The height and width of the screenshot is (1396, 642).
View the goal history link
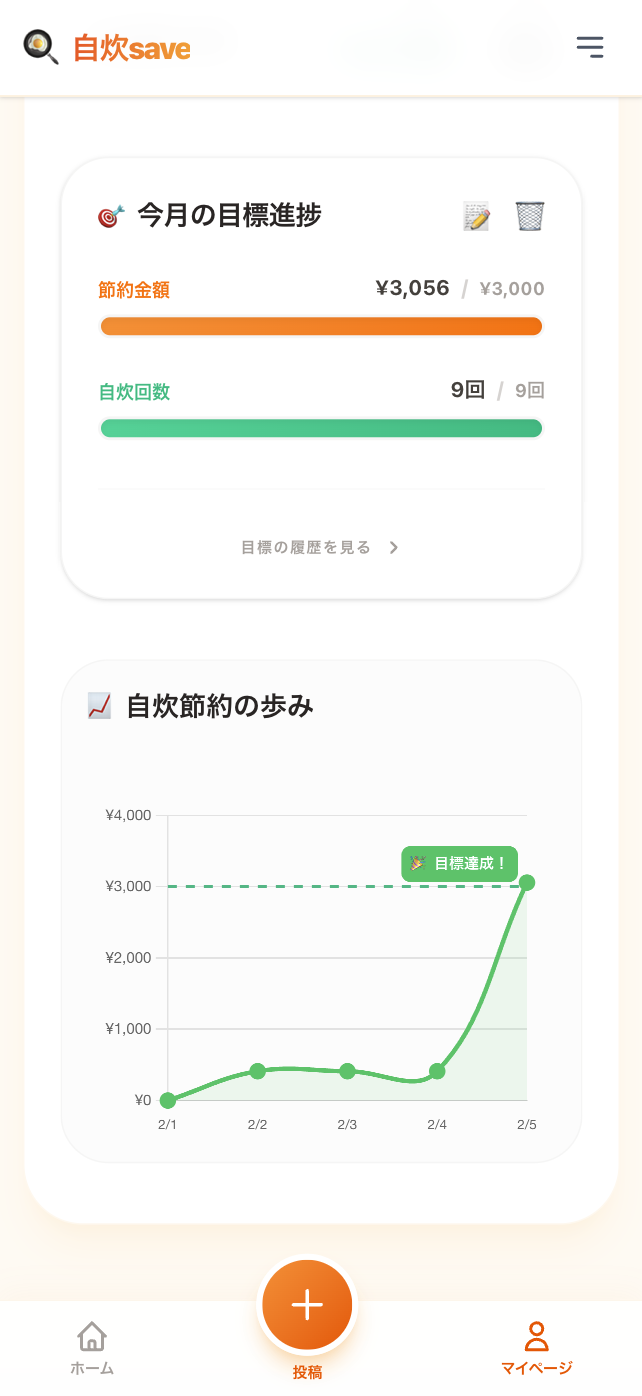[320, 547]
